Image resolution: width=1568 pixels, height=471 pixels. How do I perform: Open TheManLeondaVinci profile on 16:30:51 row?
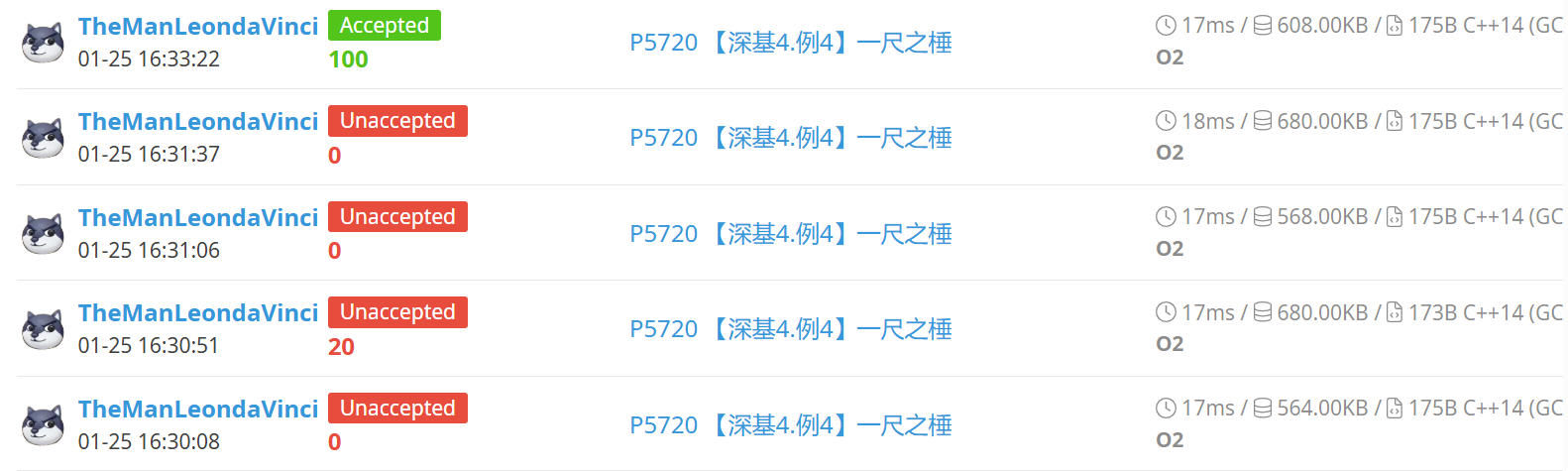tap(198, 313)
